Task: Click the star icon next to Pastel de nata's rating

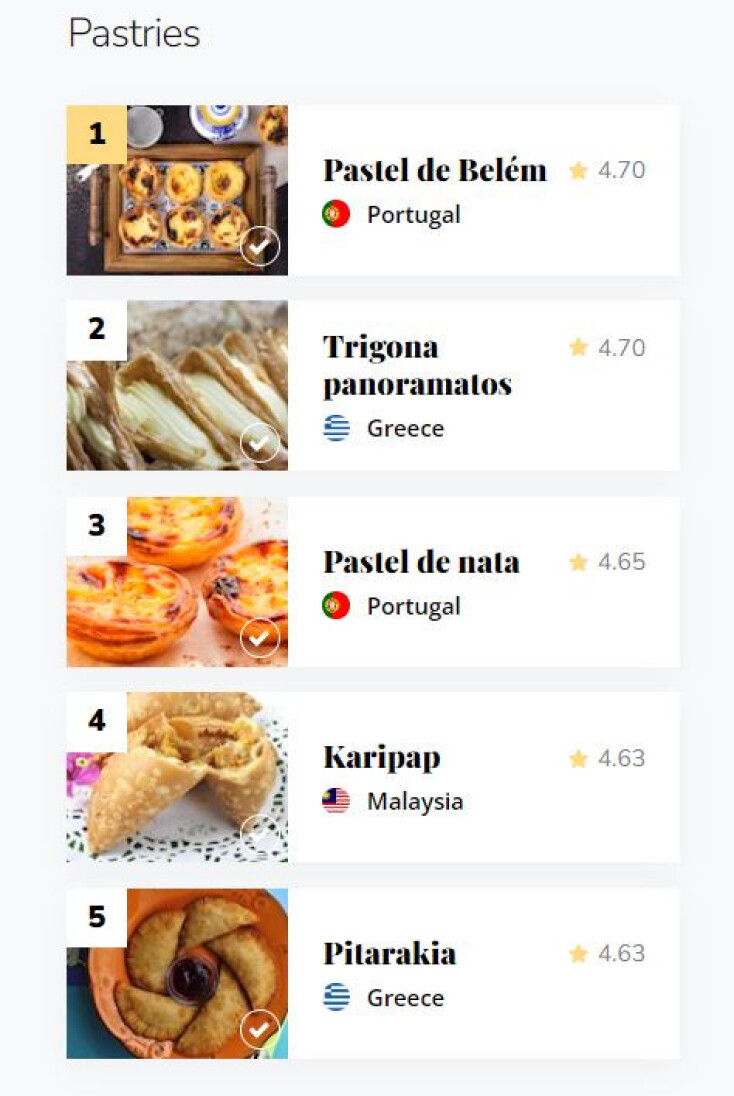Action: (578, 562)
